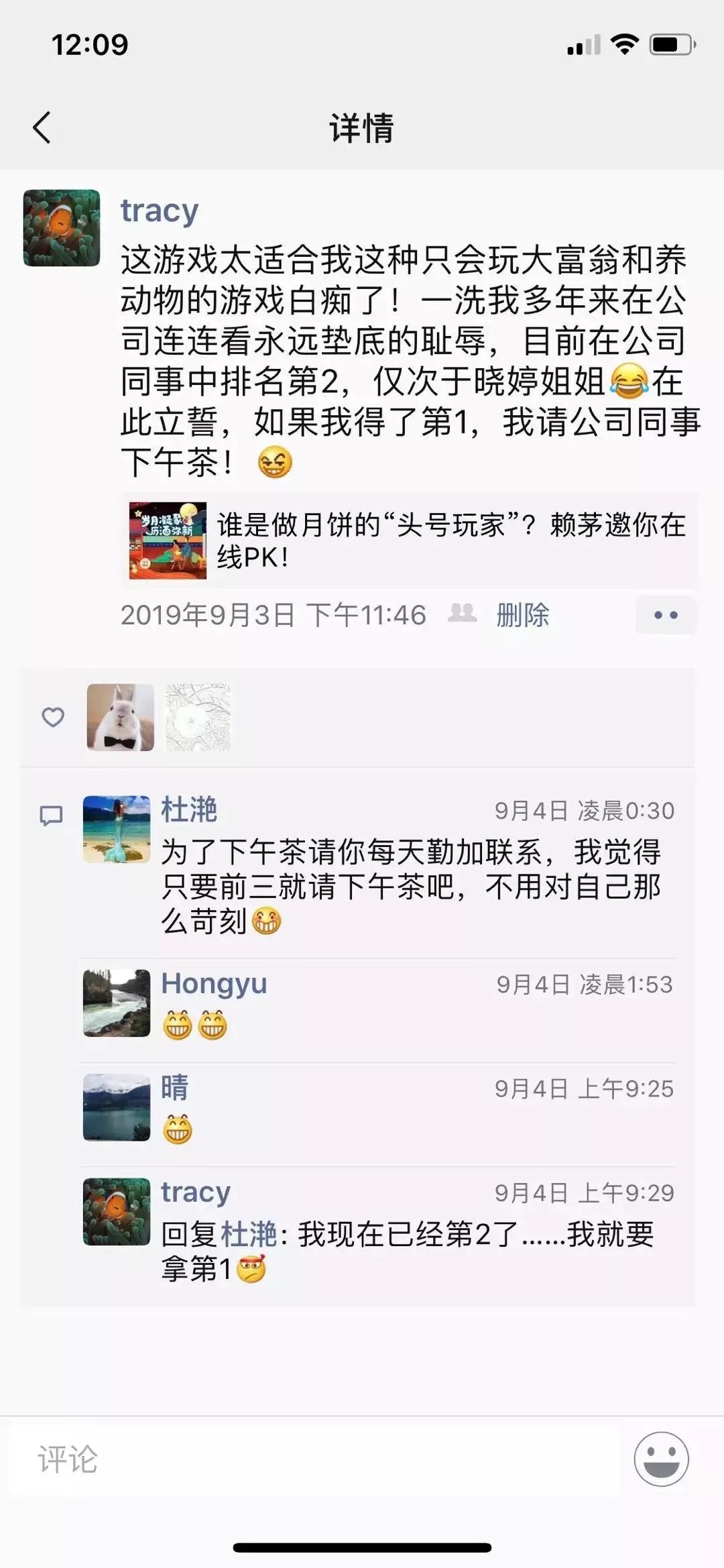Open the visibility group icon next to the timestamp
Image resolution: width=724 pixels, height=1568 pixels.
click(462, 613)
